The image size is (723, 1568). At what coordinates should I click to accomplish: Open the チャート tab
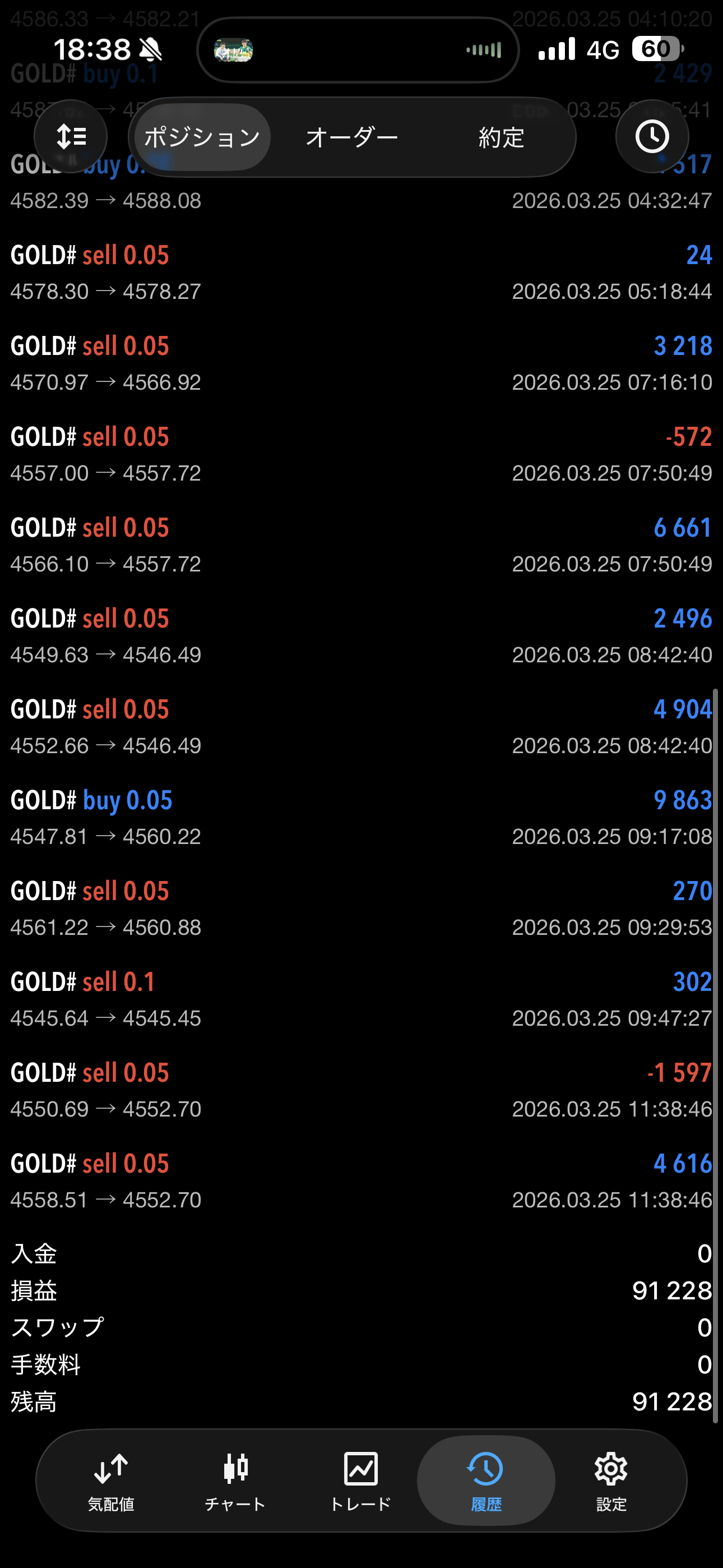235,1481
